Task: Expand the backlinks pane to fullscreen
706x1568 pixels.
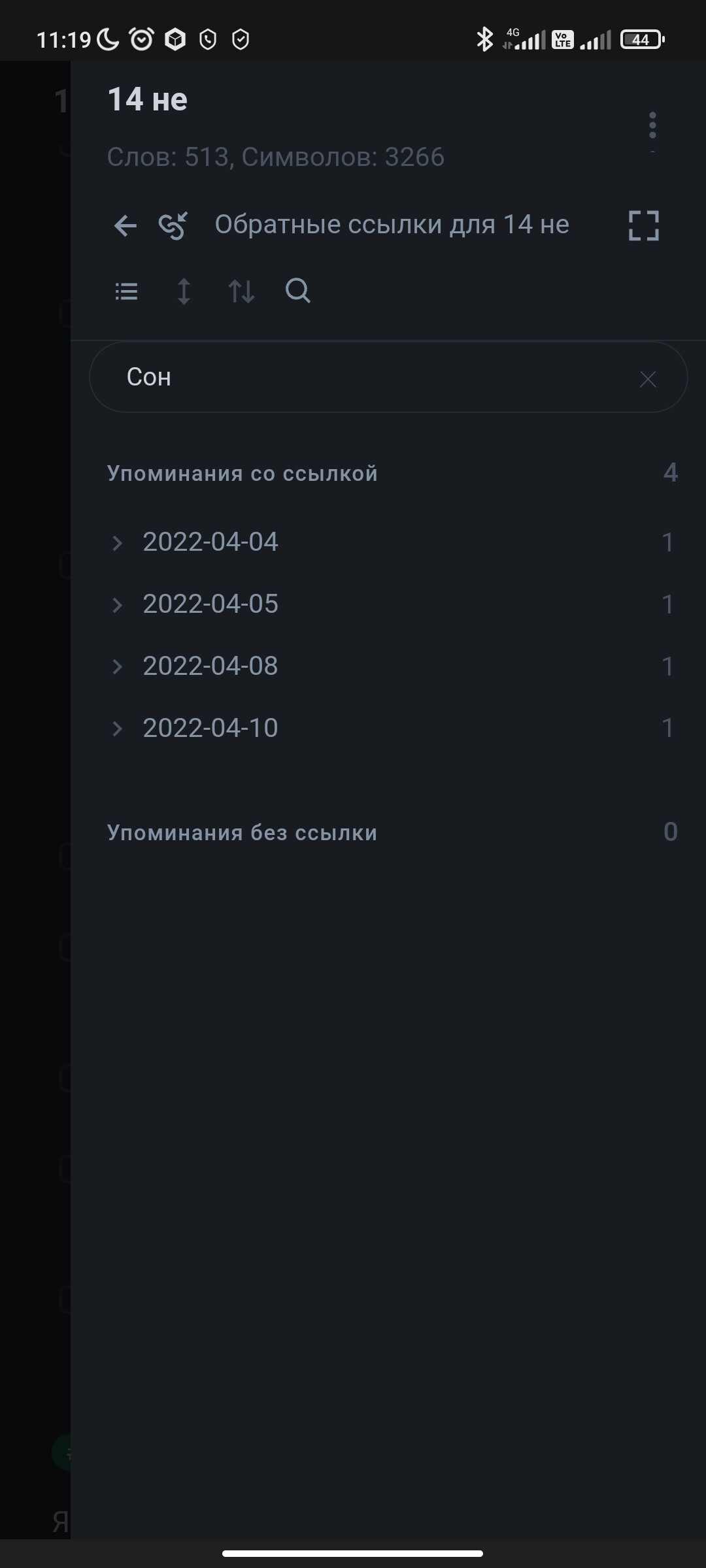Action: (x=643, y=225)
